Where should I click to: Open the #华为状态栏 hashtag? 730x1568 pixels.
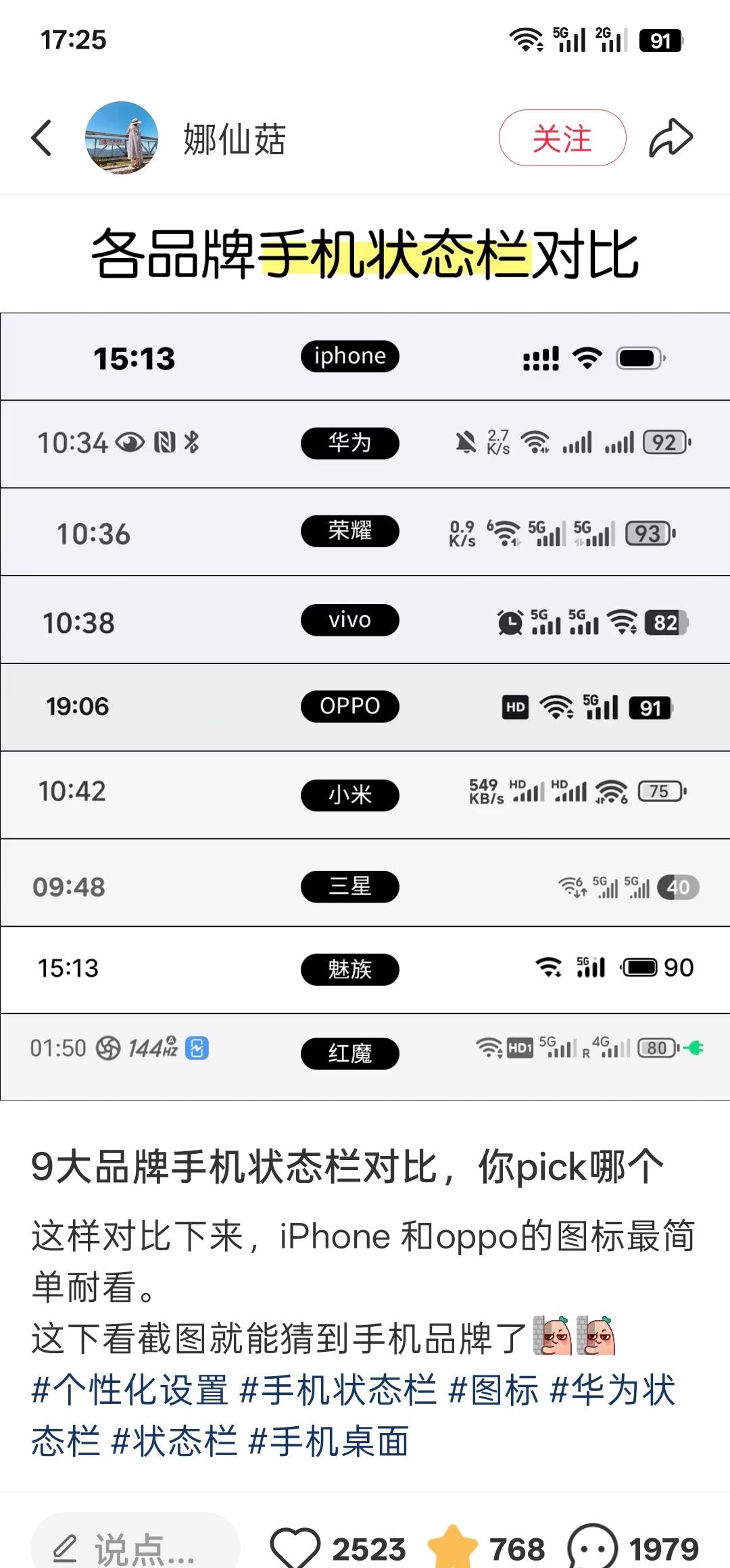[x=612, y=1390]
